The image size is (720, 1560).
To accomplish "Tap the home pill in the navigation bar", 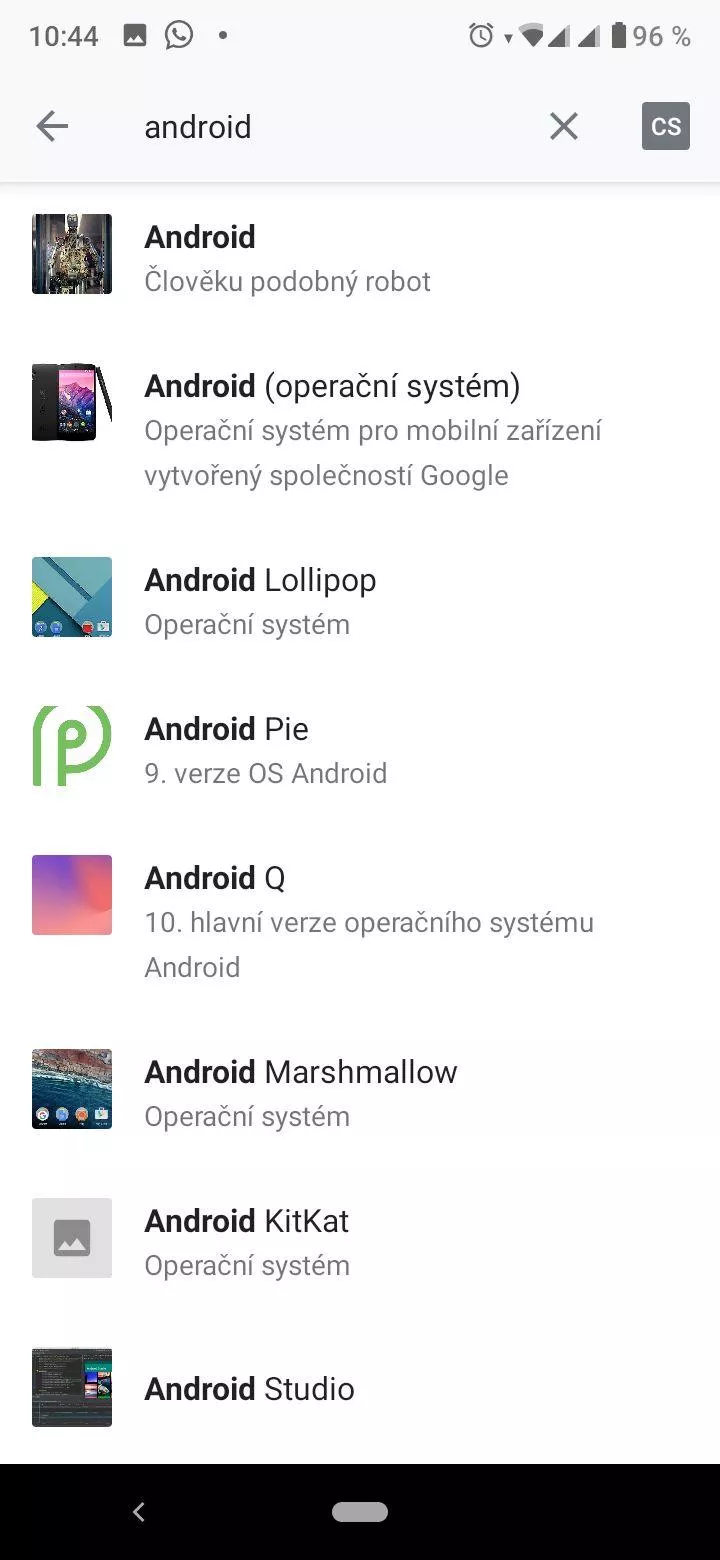I will pyautogui.click(x=360, y=1512).
